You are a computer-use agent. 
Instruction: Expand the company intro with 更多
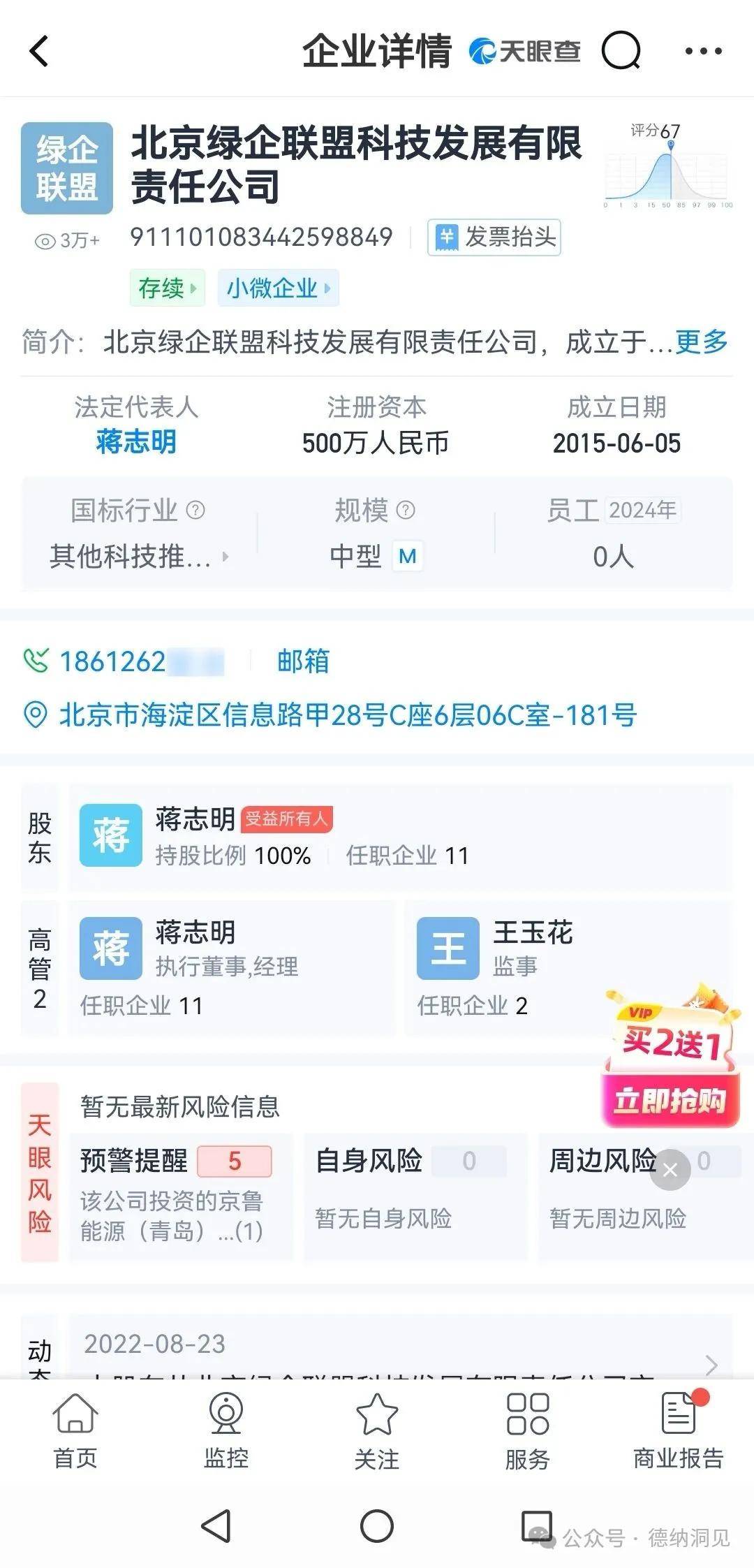[701, 342]
